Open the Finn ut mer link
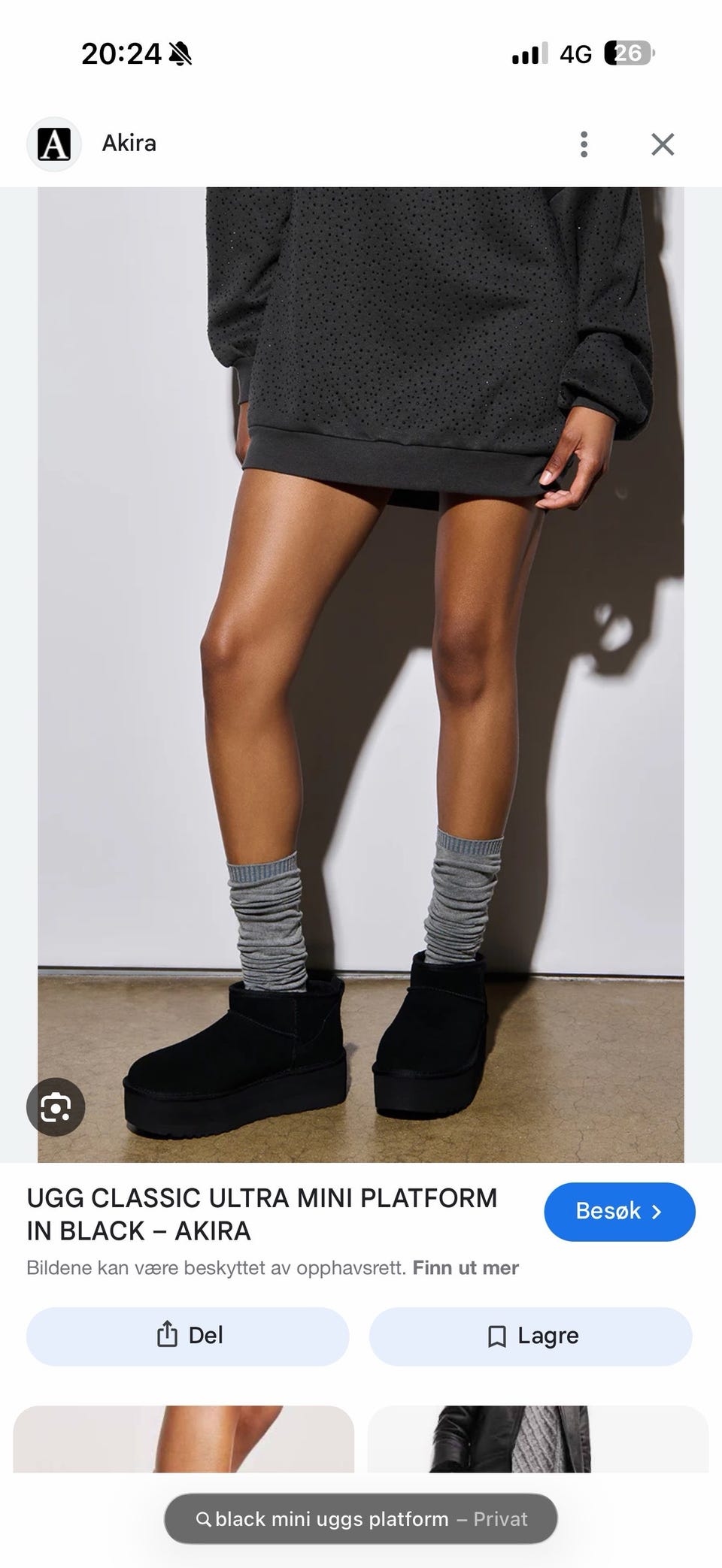Screen dimensions: 722x1568 (x=466, y=1268)
